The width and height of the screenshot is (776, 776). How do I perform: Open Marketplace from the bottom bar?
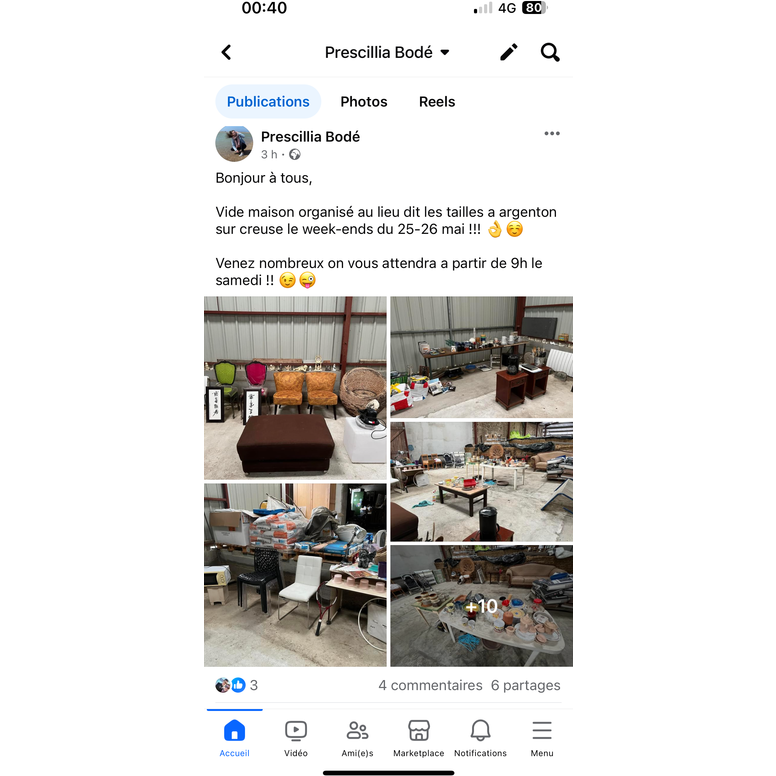(419, 738)
